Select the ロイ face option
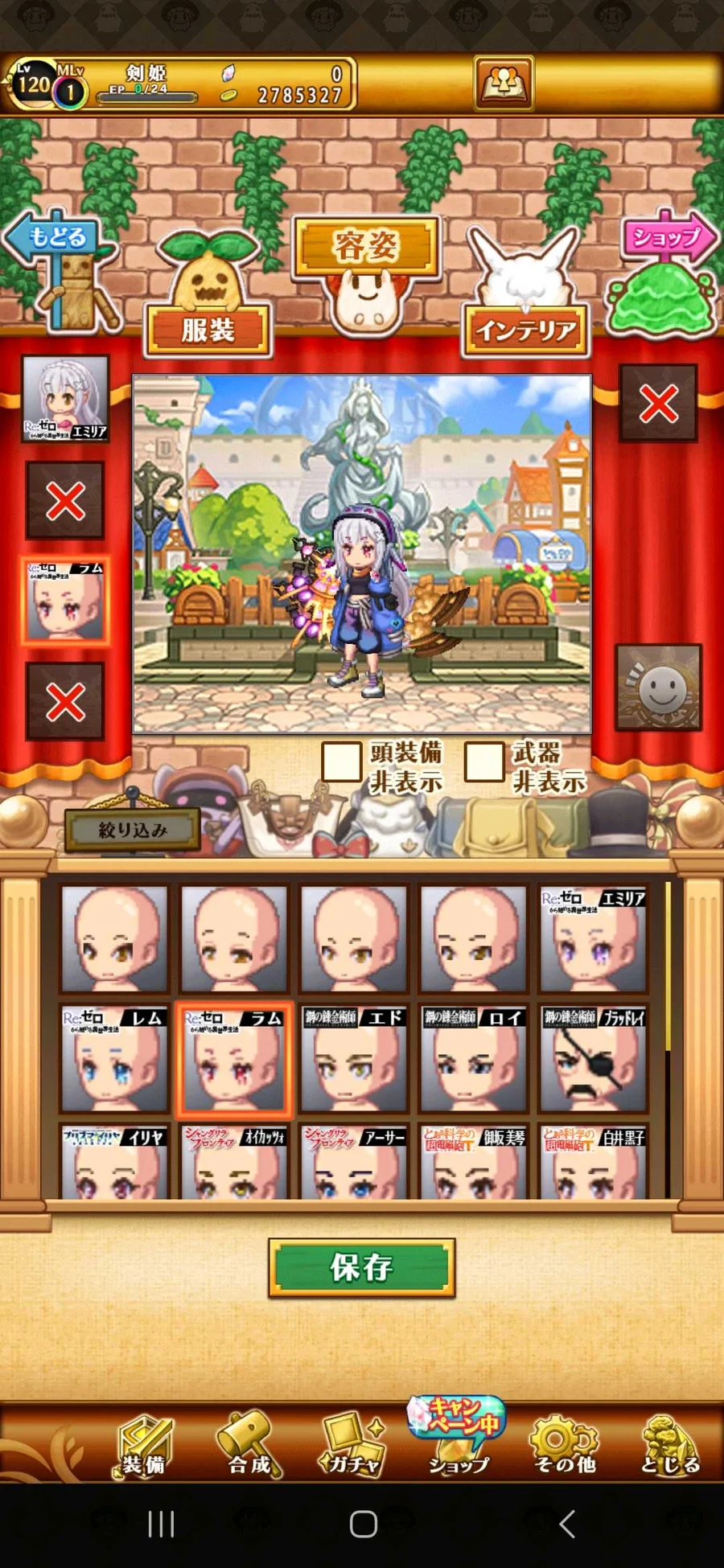Screen dimensions: 724x1568 click(x=473, y=1058)
